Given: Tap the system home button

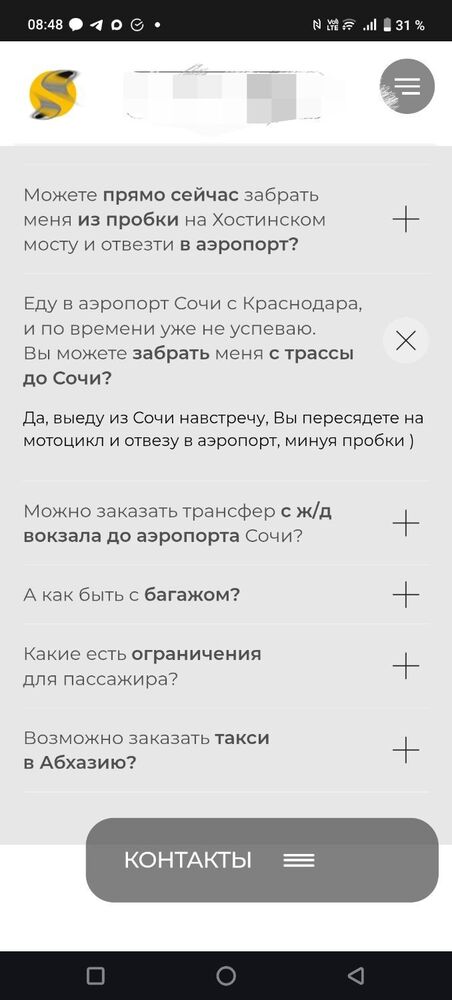Looking at the screenshot, I should [x=226, y=975].
